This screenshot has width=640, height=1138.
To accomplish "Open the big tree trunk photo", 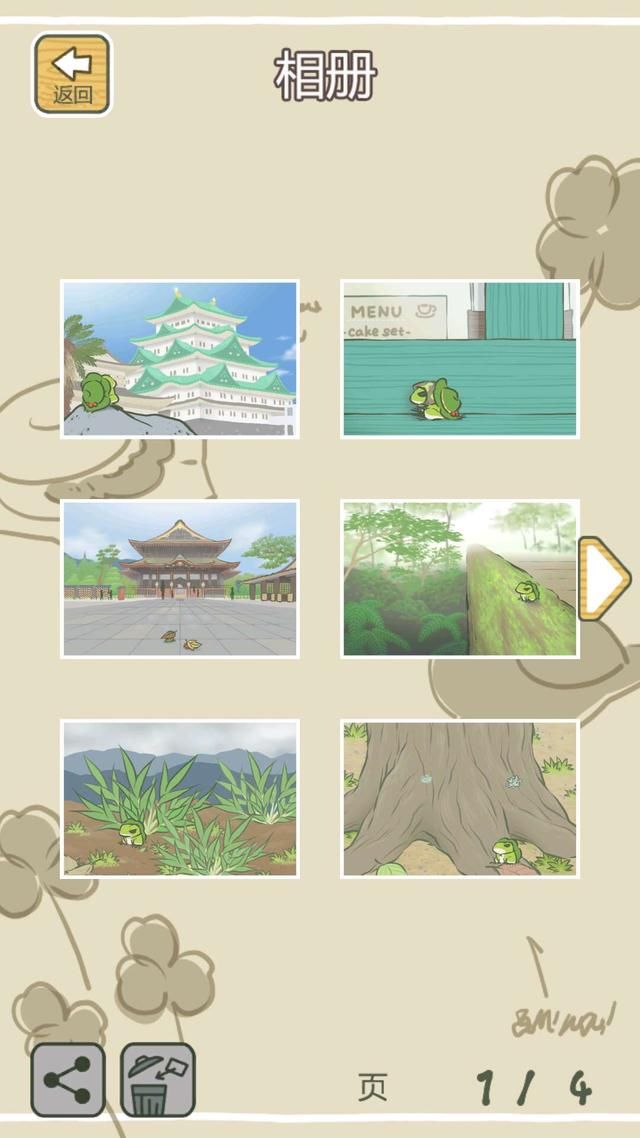I will click(x=460, y=799).
